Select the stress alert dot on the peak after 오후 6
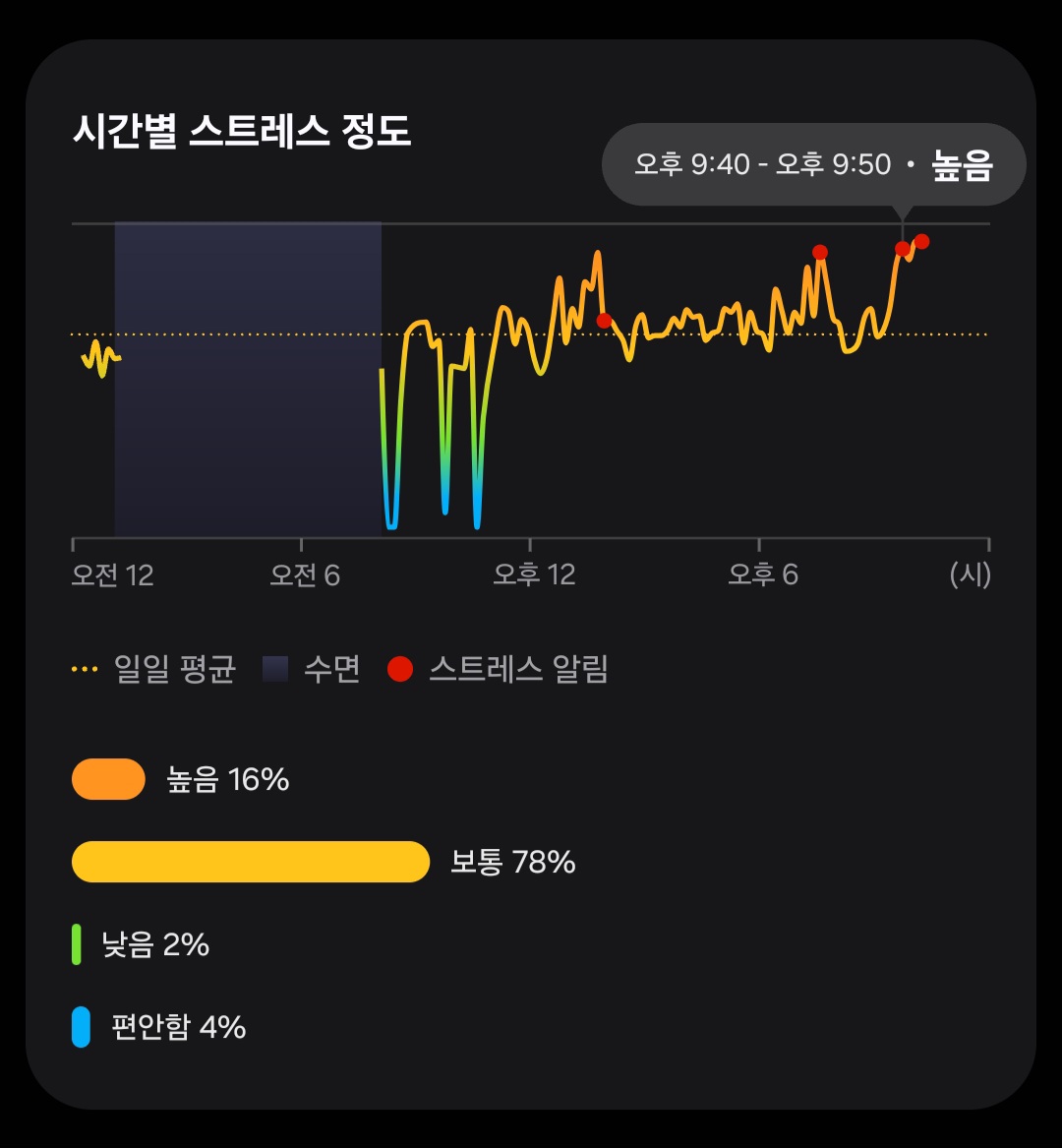 pos(820,252)
